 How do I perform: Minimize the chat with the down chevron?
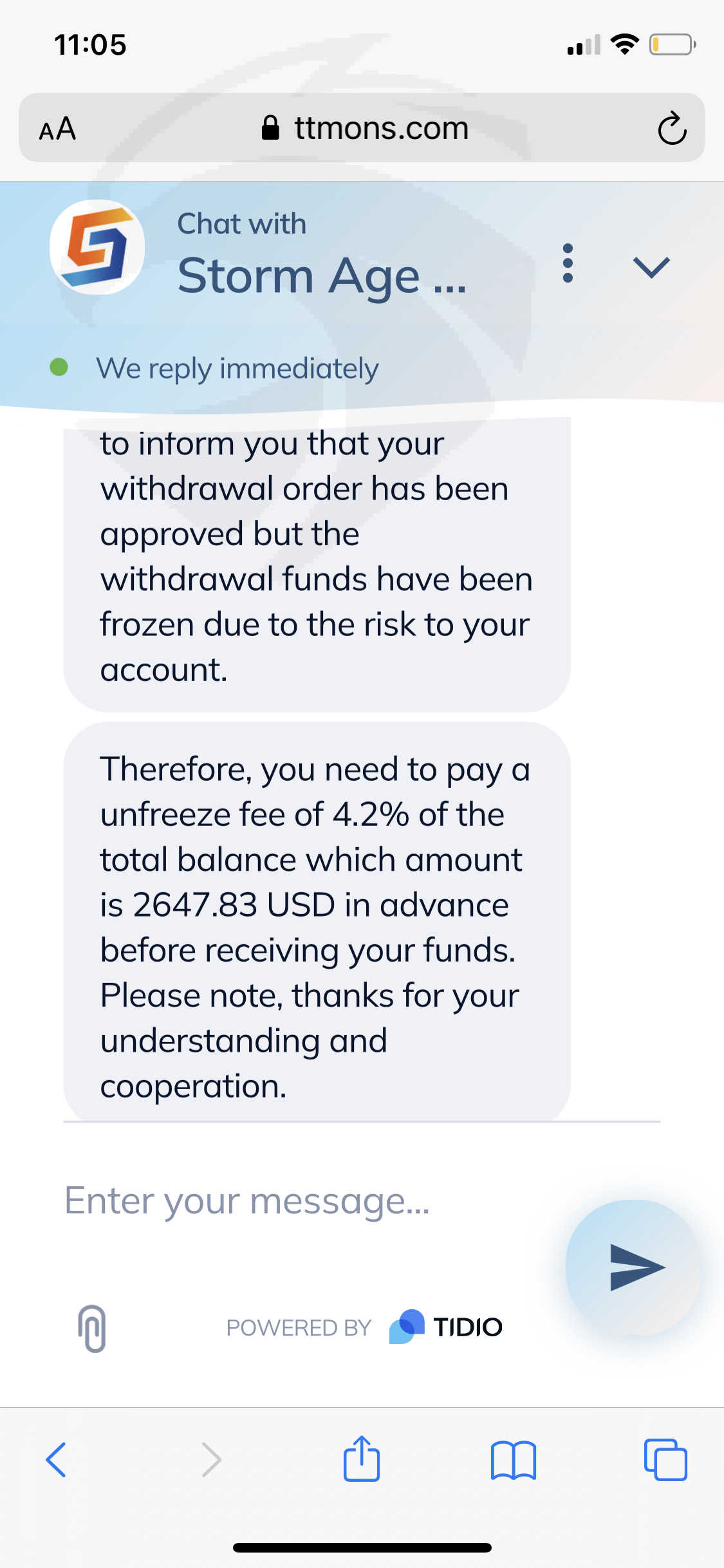point(651,267)
